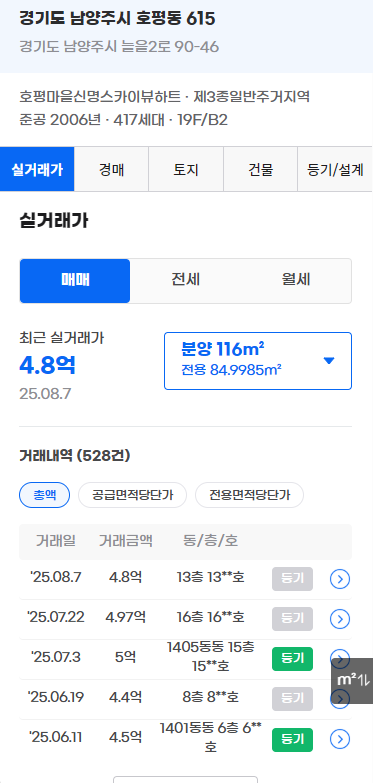
Task: Choose the 공급면적당단가 chip
Action: pyautogui.click(x=132, y=495)
